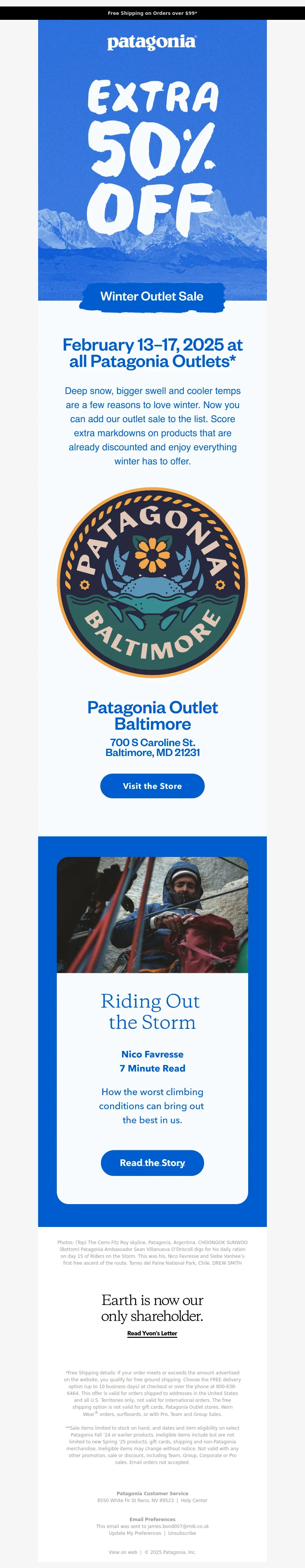305x1568 pixels.
Task: Tap the Extra 50% Off sale banner
Action: point(152,158)
